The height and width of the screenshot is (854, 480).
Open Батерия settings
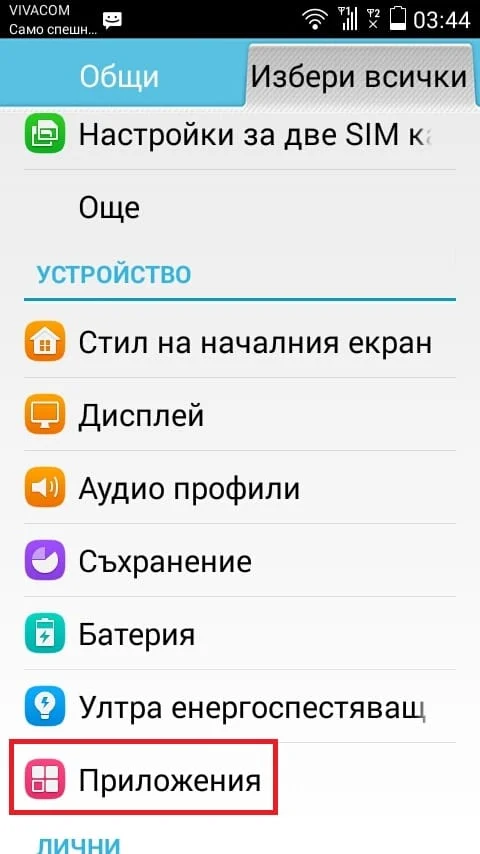[x=240, y=634]
